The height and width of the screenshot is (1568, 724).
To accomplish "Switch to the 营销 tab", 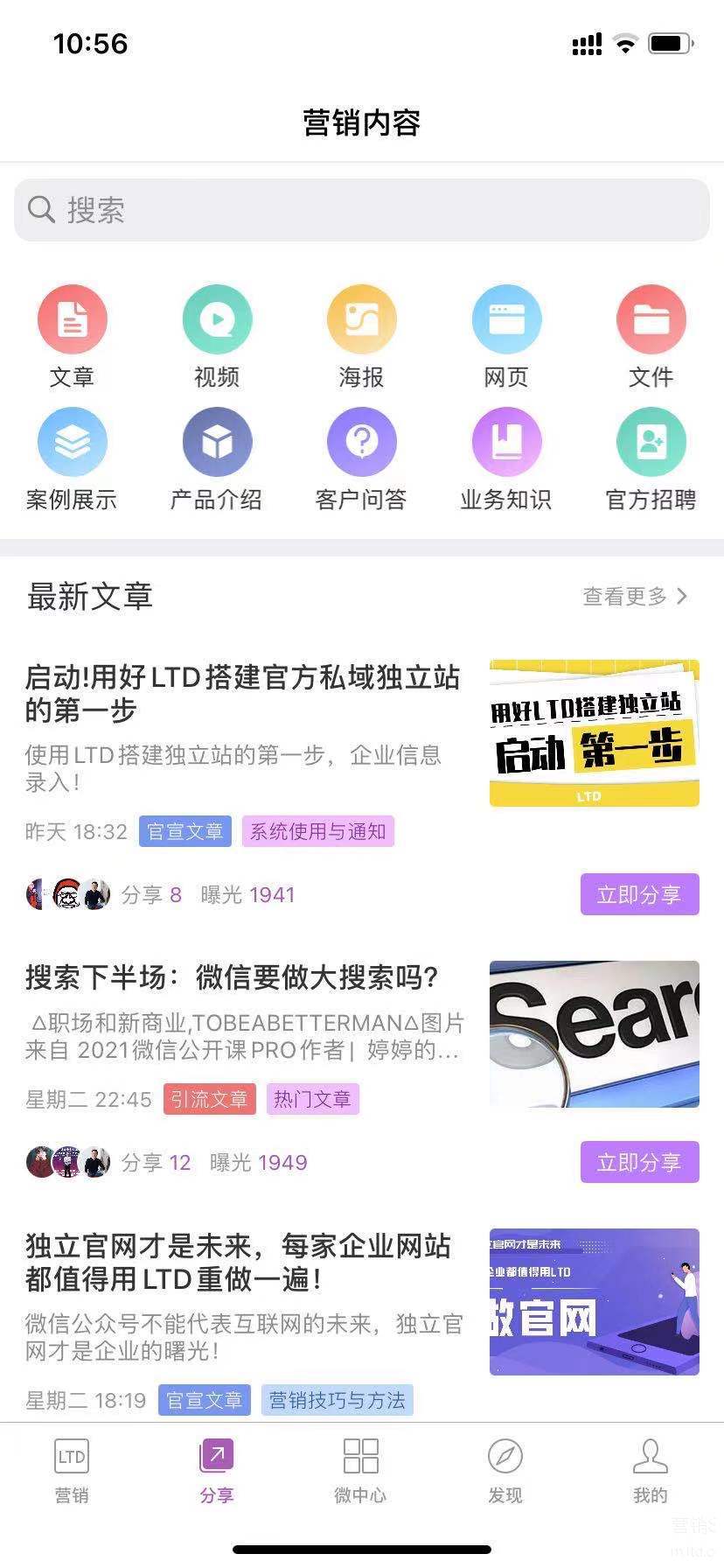I will click(72, 1471).
